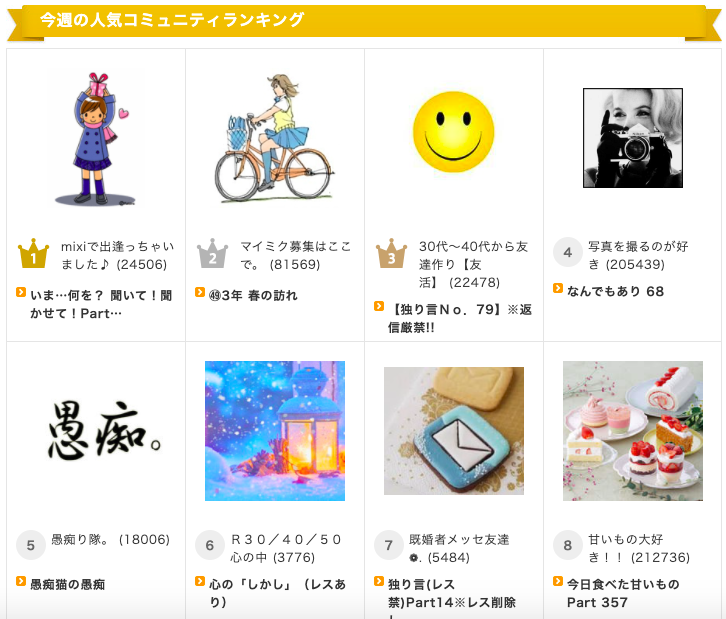The height and width of the screenshot is (619, 726).
Task: Open the topic ㊾3年 春の訪れ
Action: pos(247,295)
